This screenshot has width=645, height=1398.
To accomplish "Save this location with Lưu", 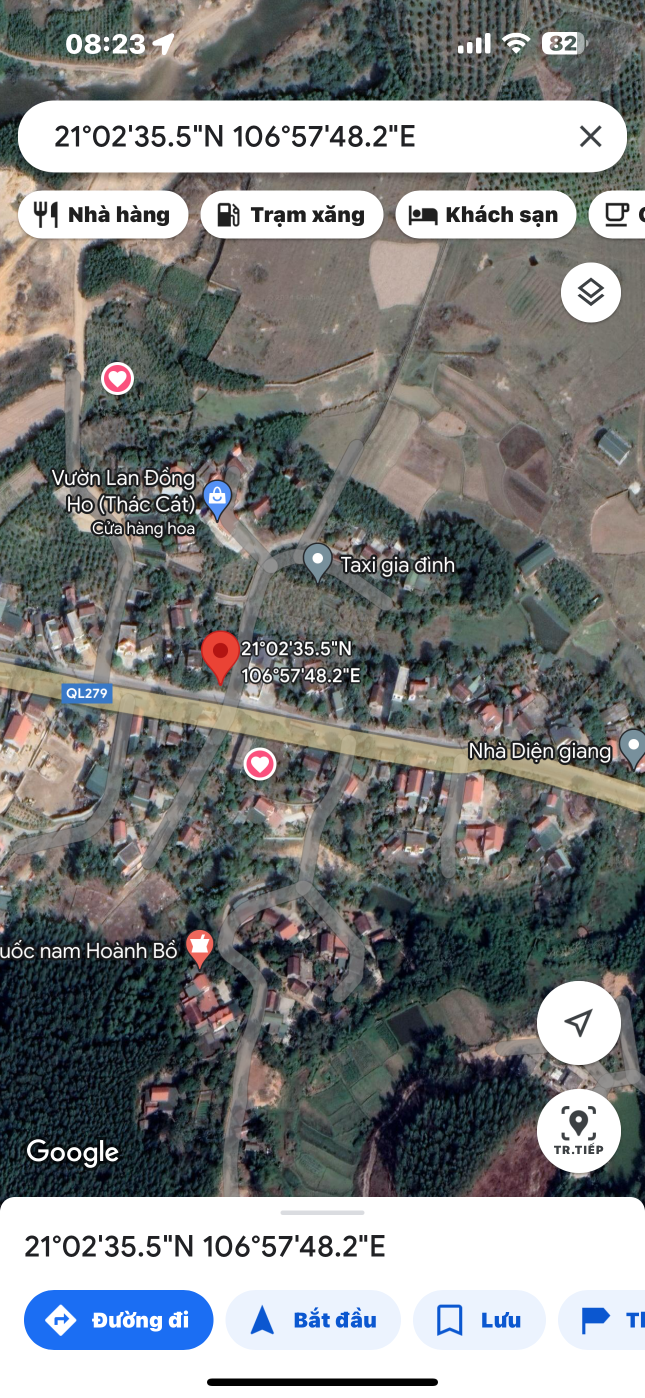I will [479, 1320].
